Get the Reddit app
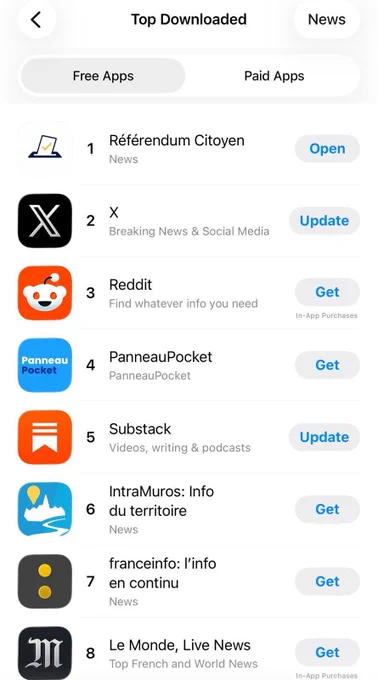The image size is (378, 680). (327, 292)
